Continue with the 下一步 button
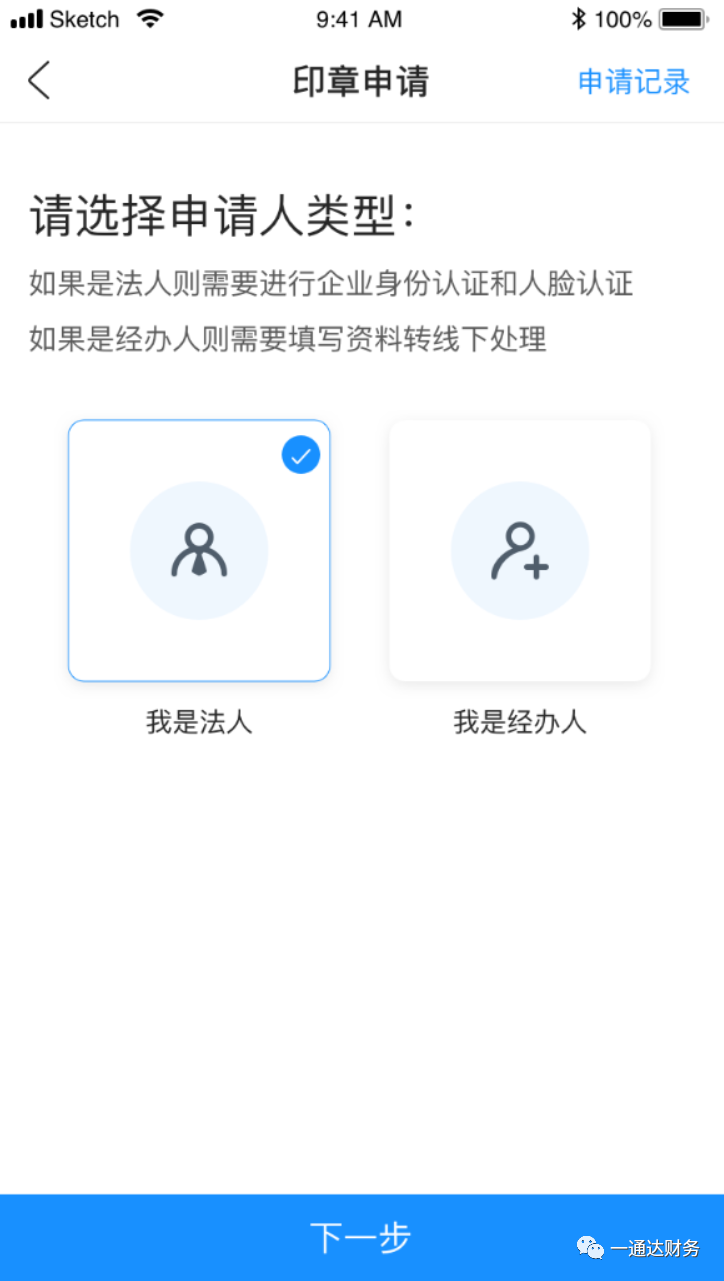 tap(361, 1237)
